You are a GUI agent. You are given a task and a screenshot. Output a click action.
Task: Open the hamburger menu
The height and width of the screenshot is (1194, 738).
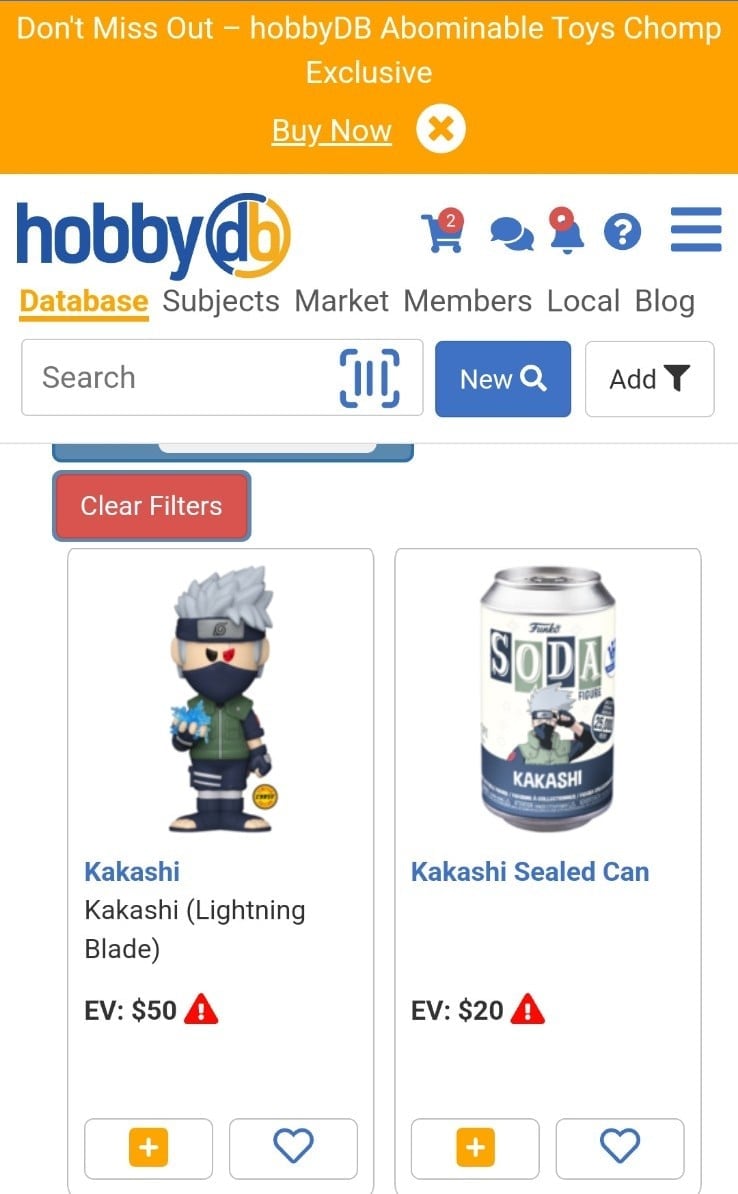coord(696,229)
